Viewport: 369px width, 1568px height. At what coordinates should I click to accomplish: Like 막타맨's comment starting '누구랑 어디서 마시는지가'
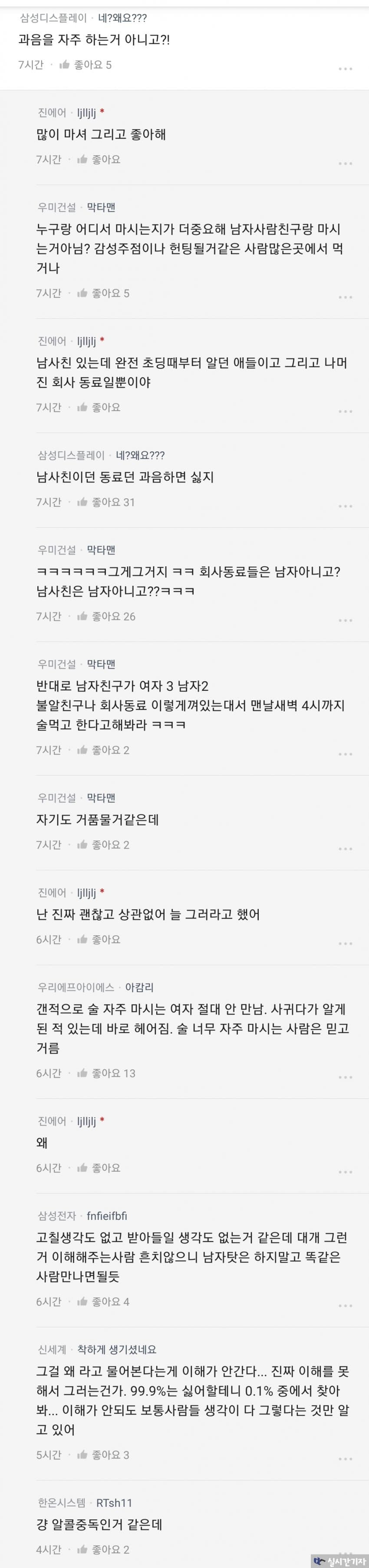[103, 294]
